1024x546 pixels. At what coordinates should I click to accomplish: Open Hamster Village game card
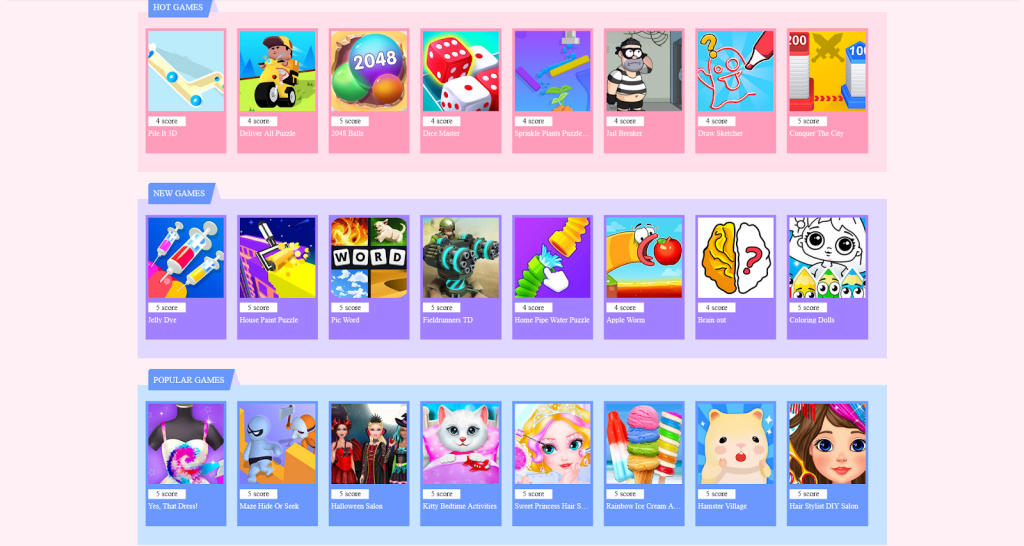(735, 444)
